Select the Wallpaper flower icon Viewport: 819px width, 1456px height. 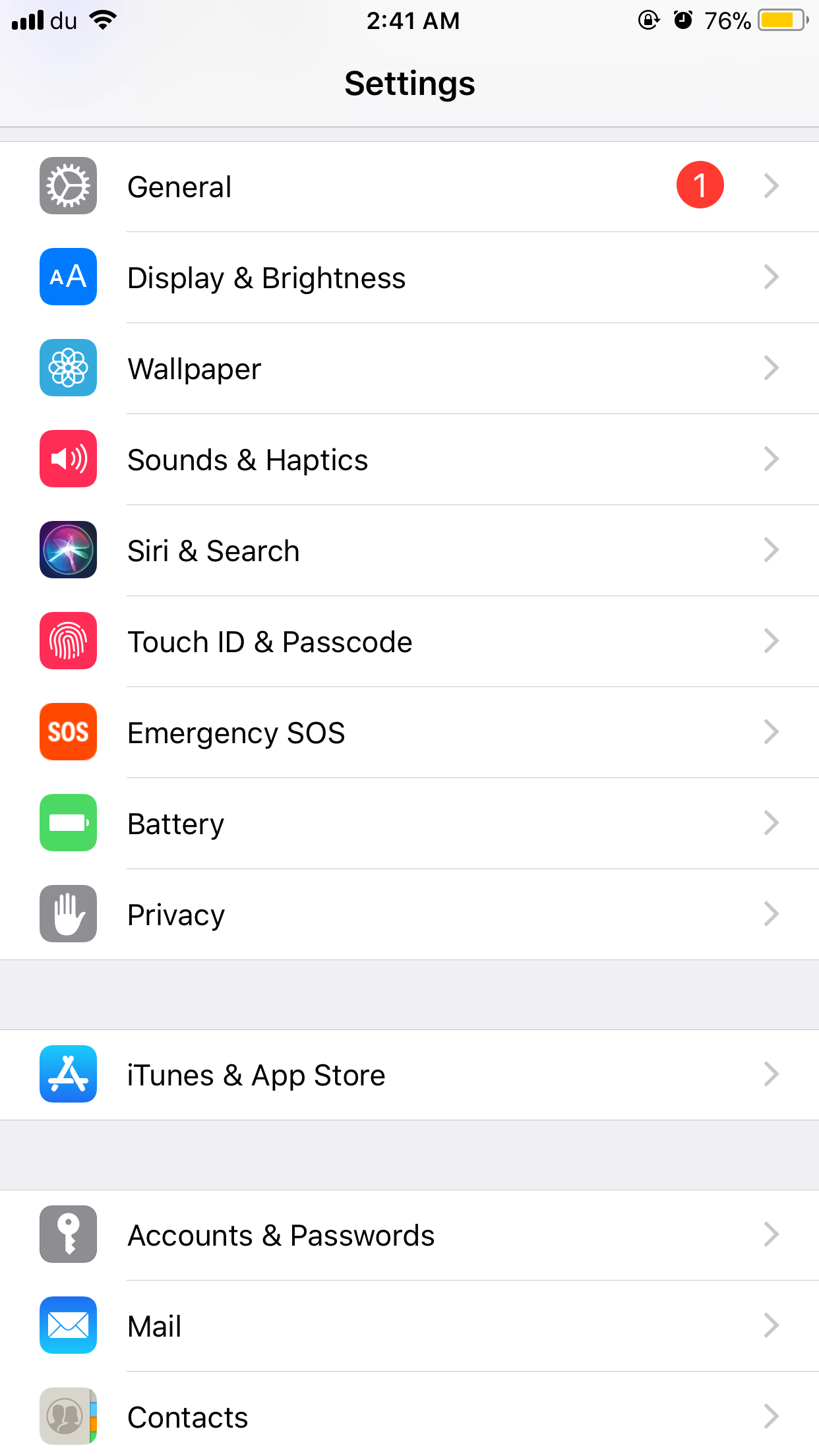(68, 368)
